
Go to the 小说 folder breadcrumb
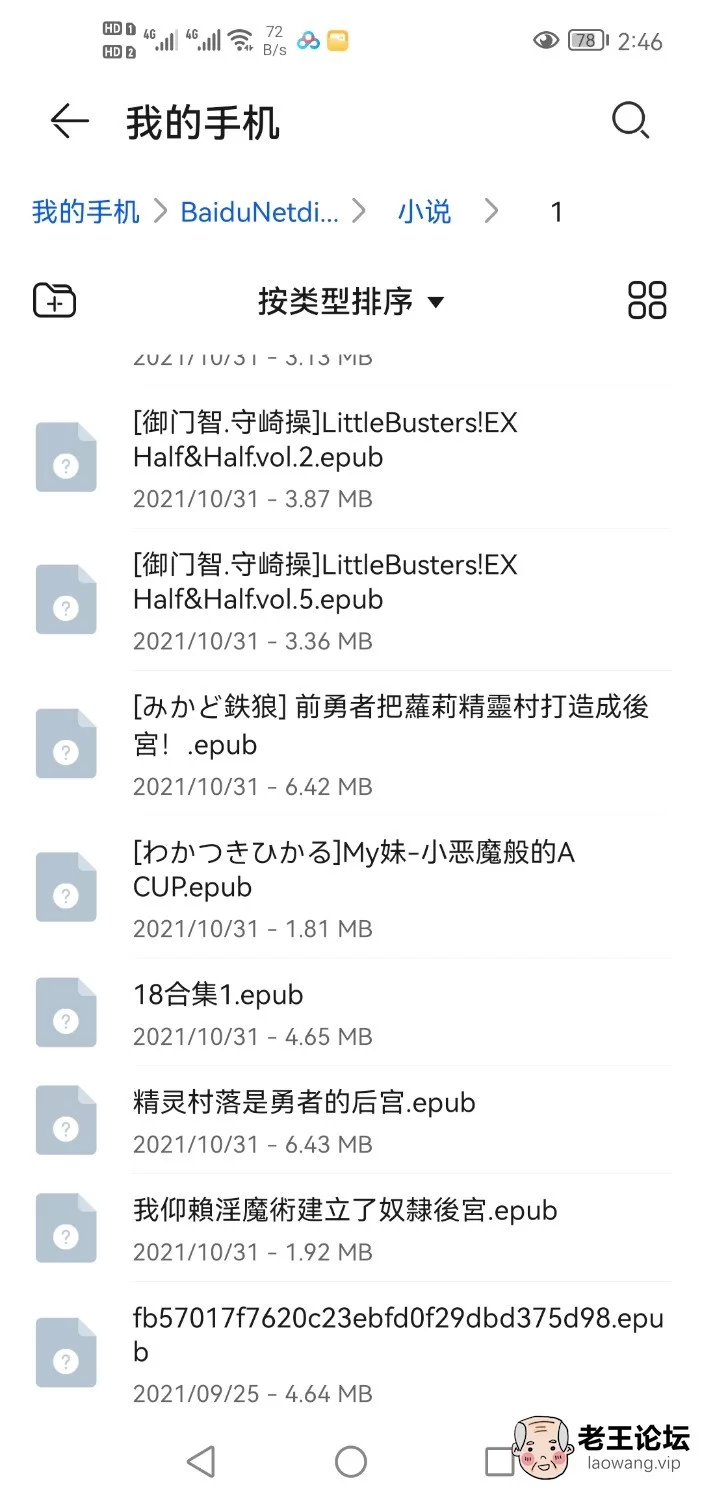point(425,212)
